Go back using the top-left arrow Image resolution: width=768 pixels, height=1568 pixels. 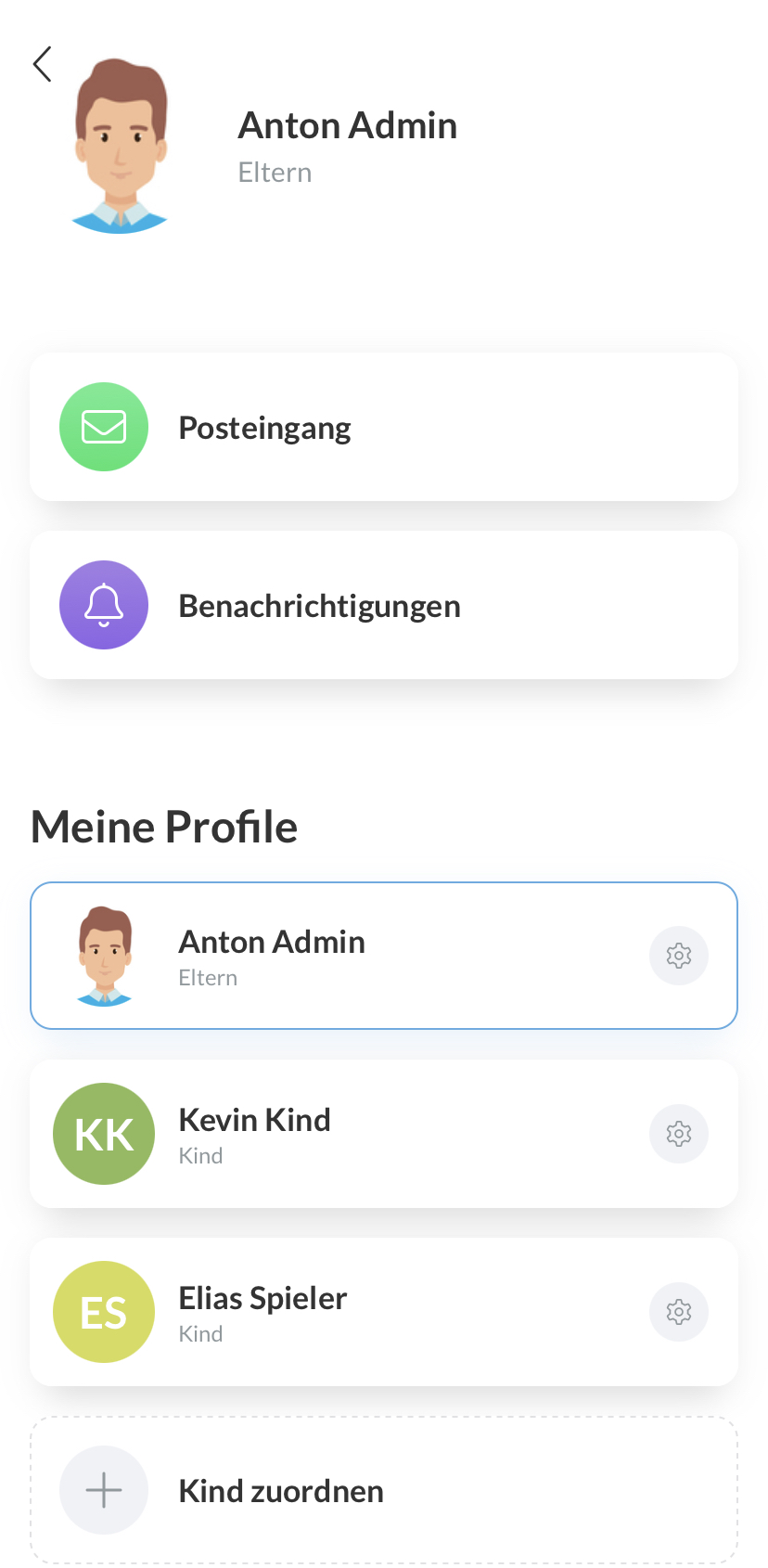(43, 65)
